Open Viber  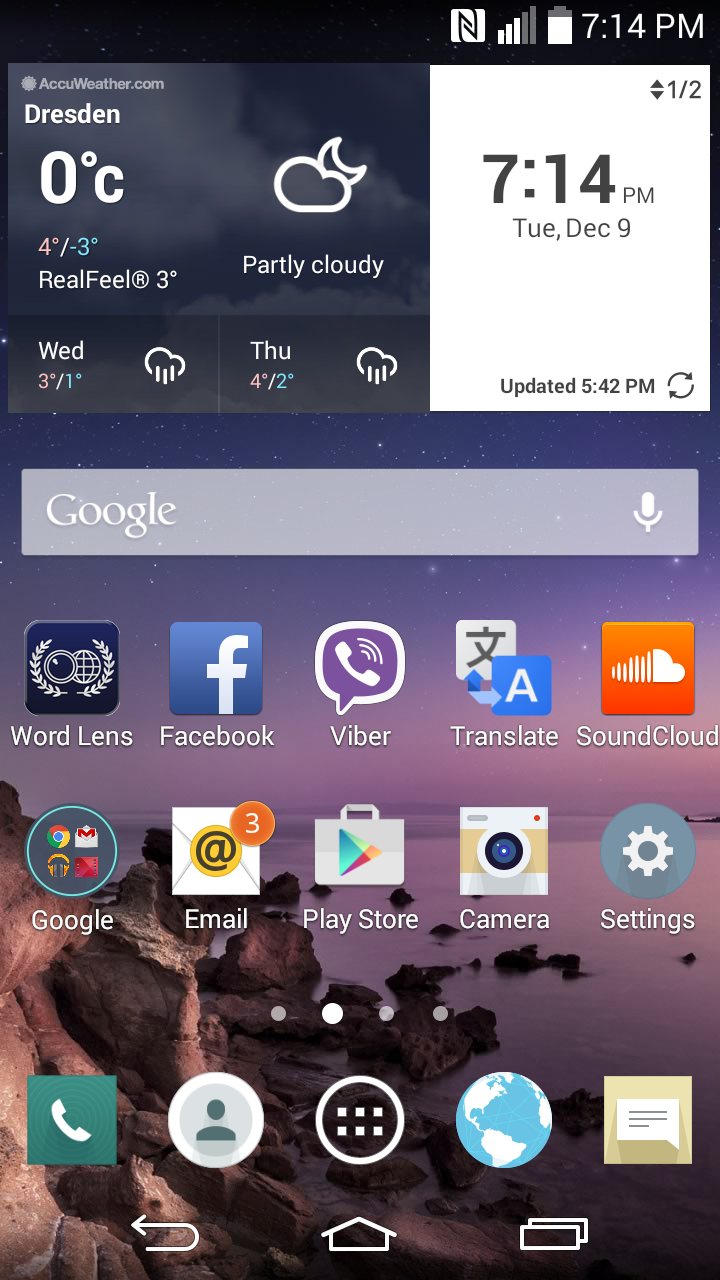click(x=360, y=669)
